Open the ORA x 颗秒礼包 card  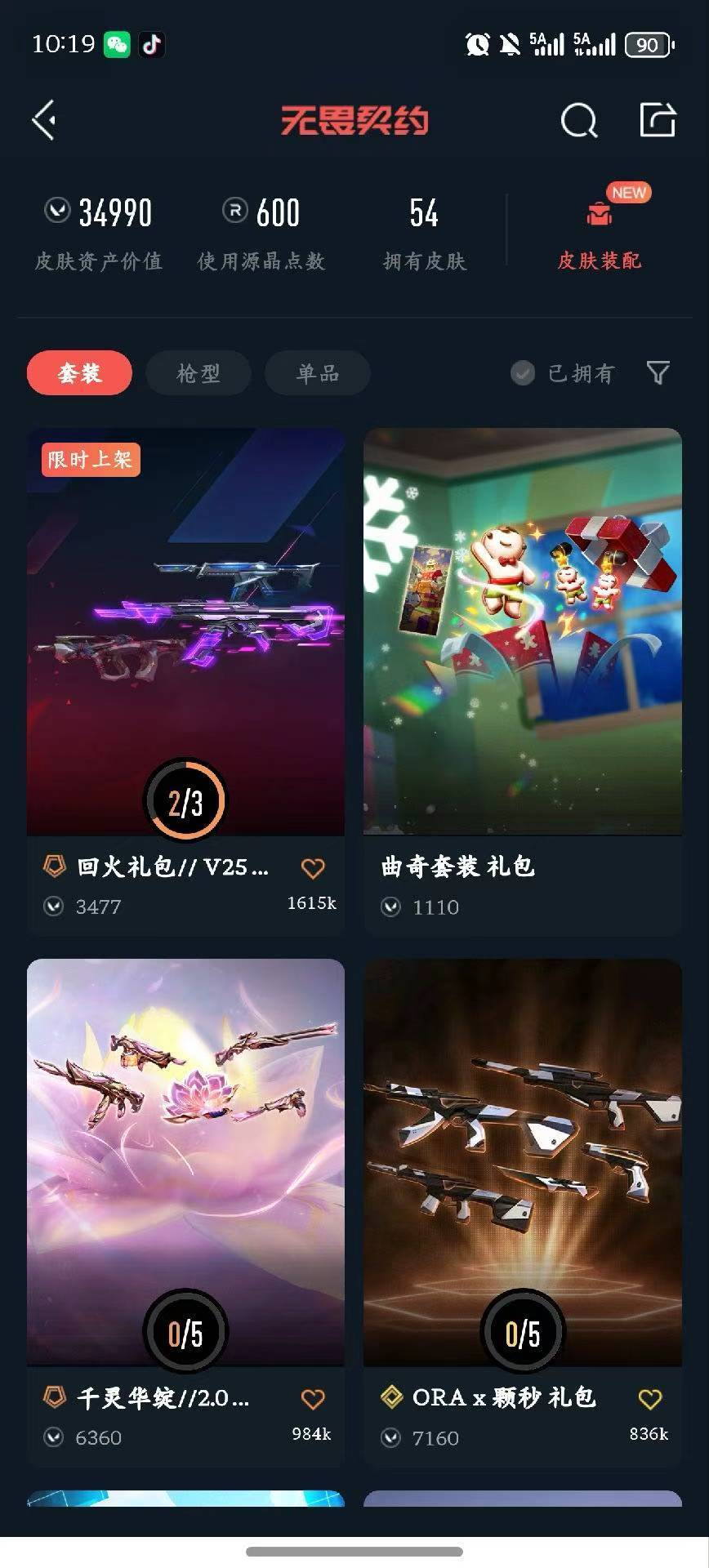[522, 1160]
